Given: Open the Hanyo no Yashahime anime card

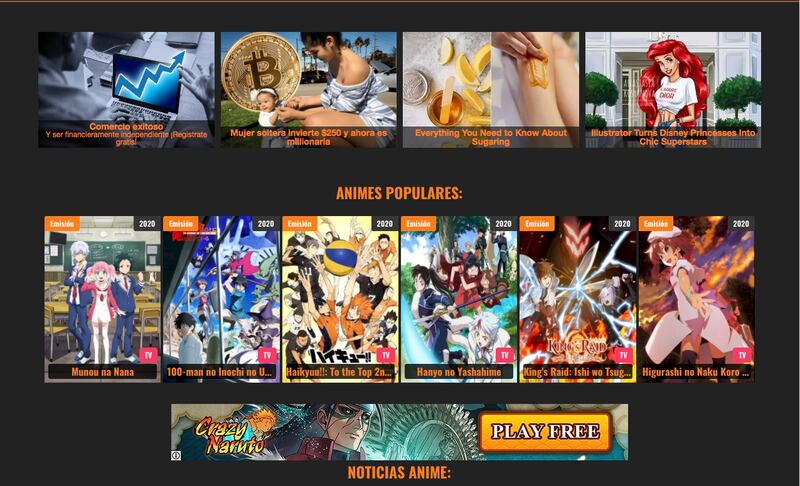Looking at the screenshot, I should point(458,298).
